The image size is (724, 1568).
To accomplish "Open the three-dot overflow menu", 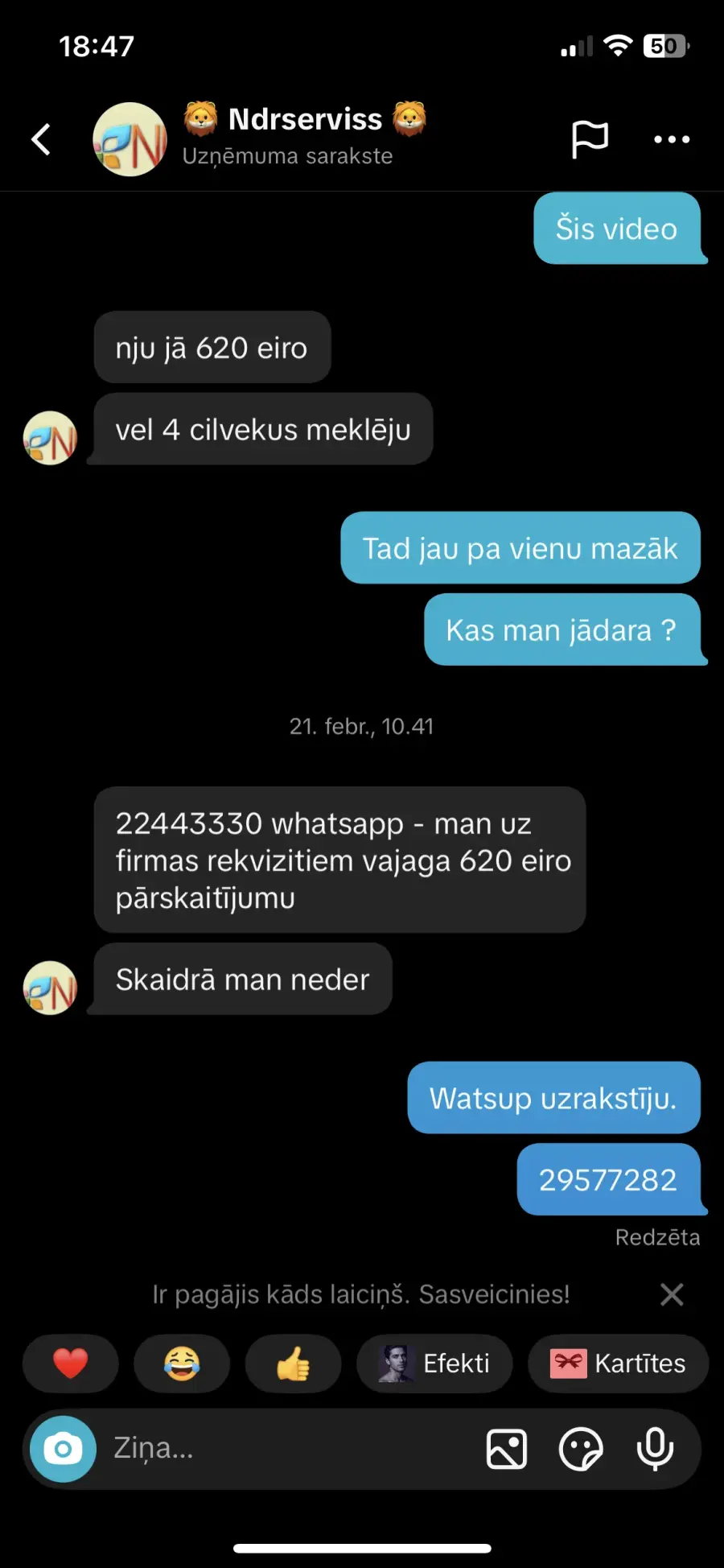I will pyautogui.click(x=672, y=139).
